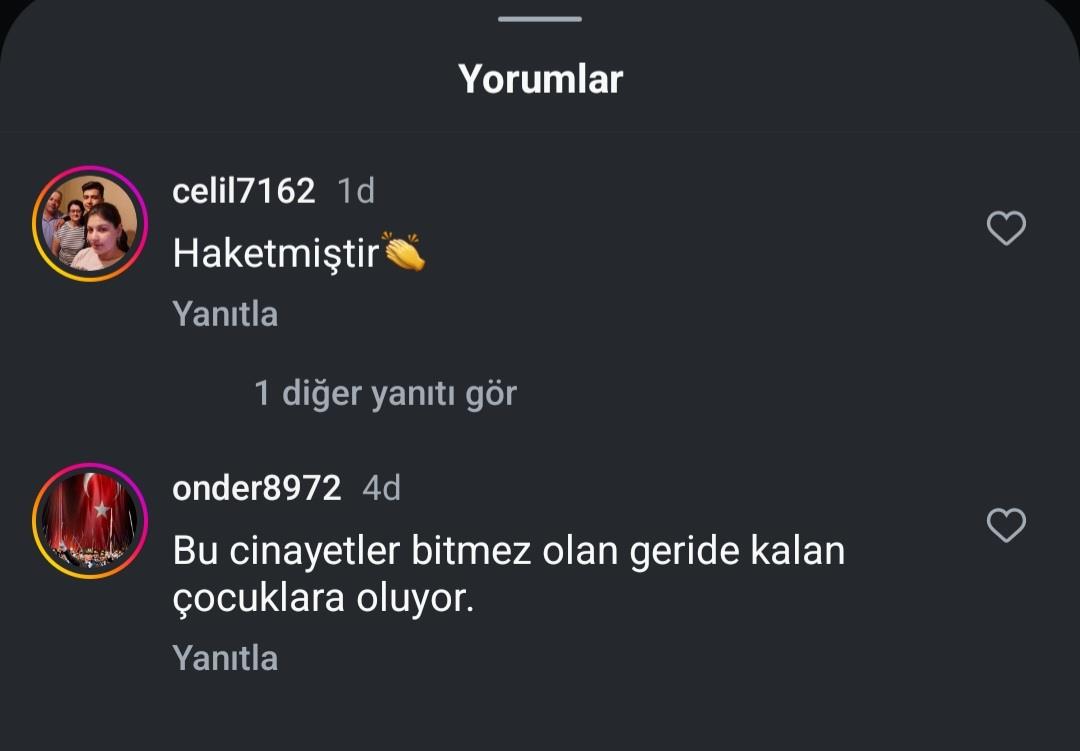The image size is (1080, 751).
Task: Like celil7162's comment
Action: click(x=1006, y=229)
